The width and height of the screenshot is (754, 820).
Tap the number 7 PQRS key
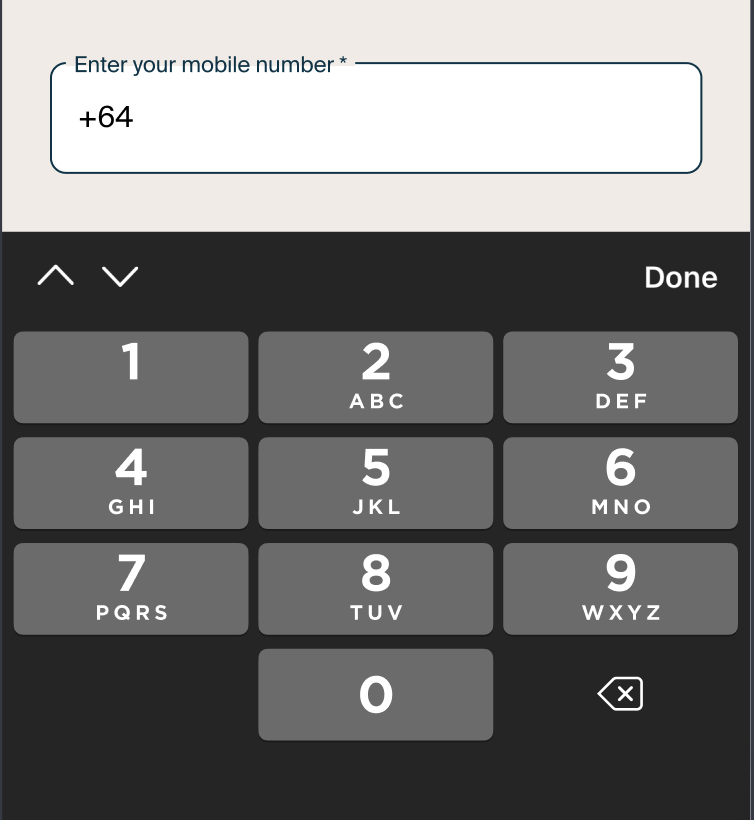tap(130, 588)
